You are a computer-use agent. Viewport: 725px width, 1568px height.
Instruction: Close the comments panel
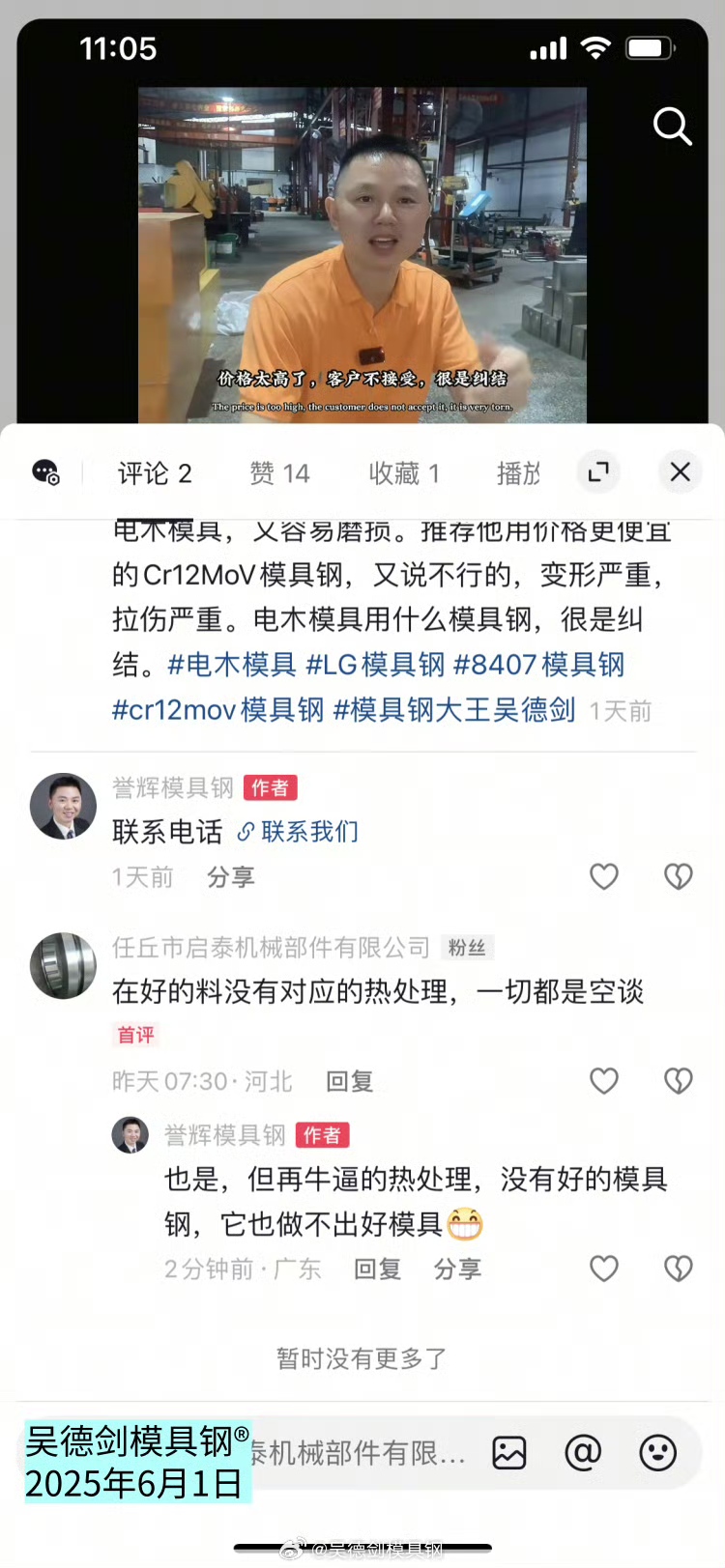[680, 471]
